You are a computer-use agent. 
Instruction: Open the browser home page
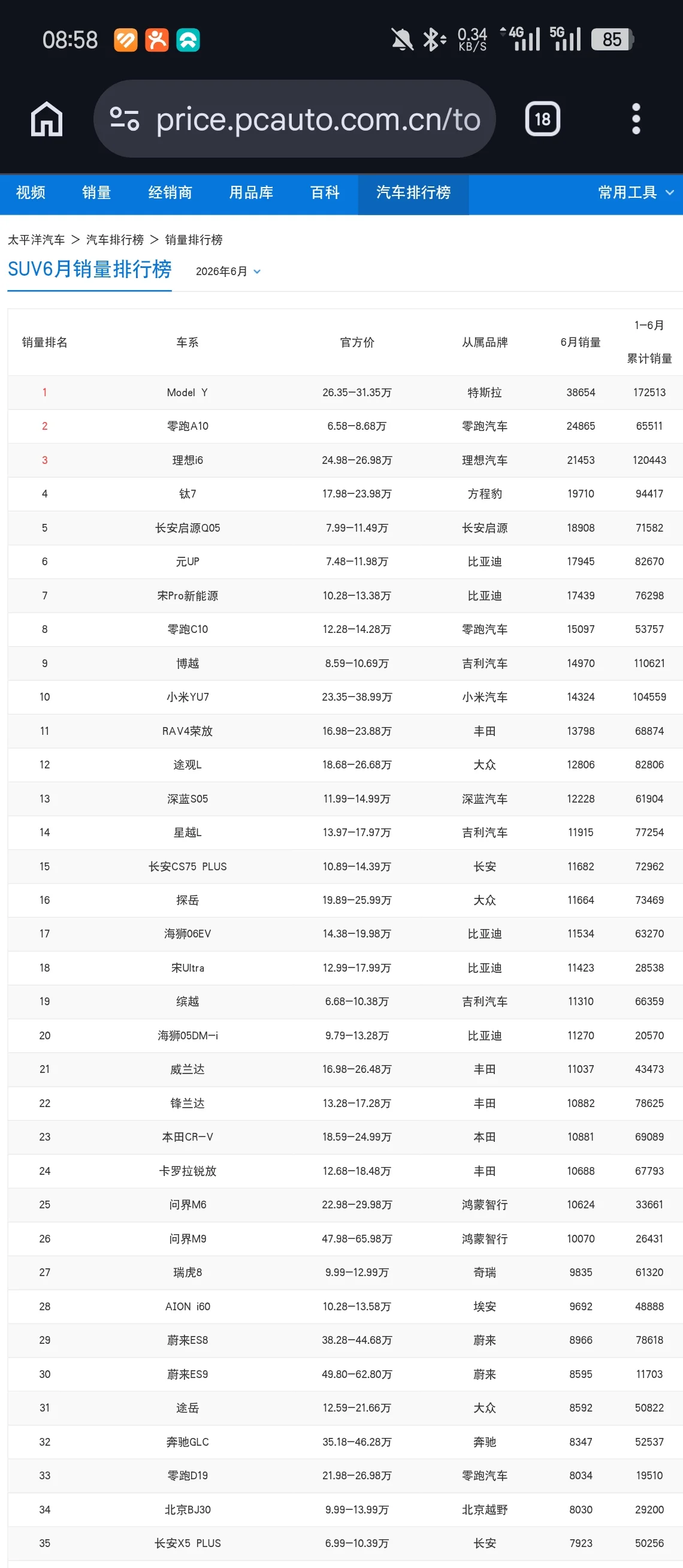pyautogui.click(x=47, y=119)
